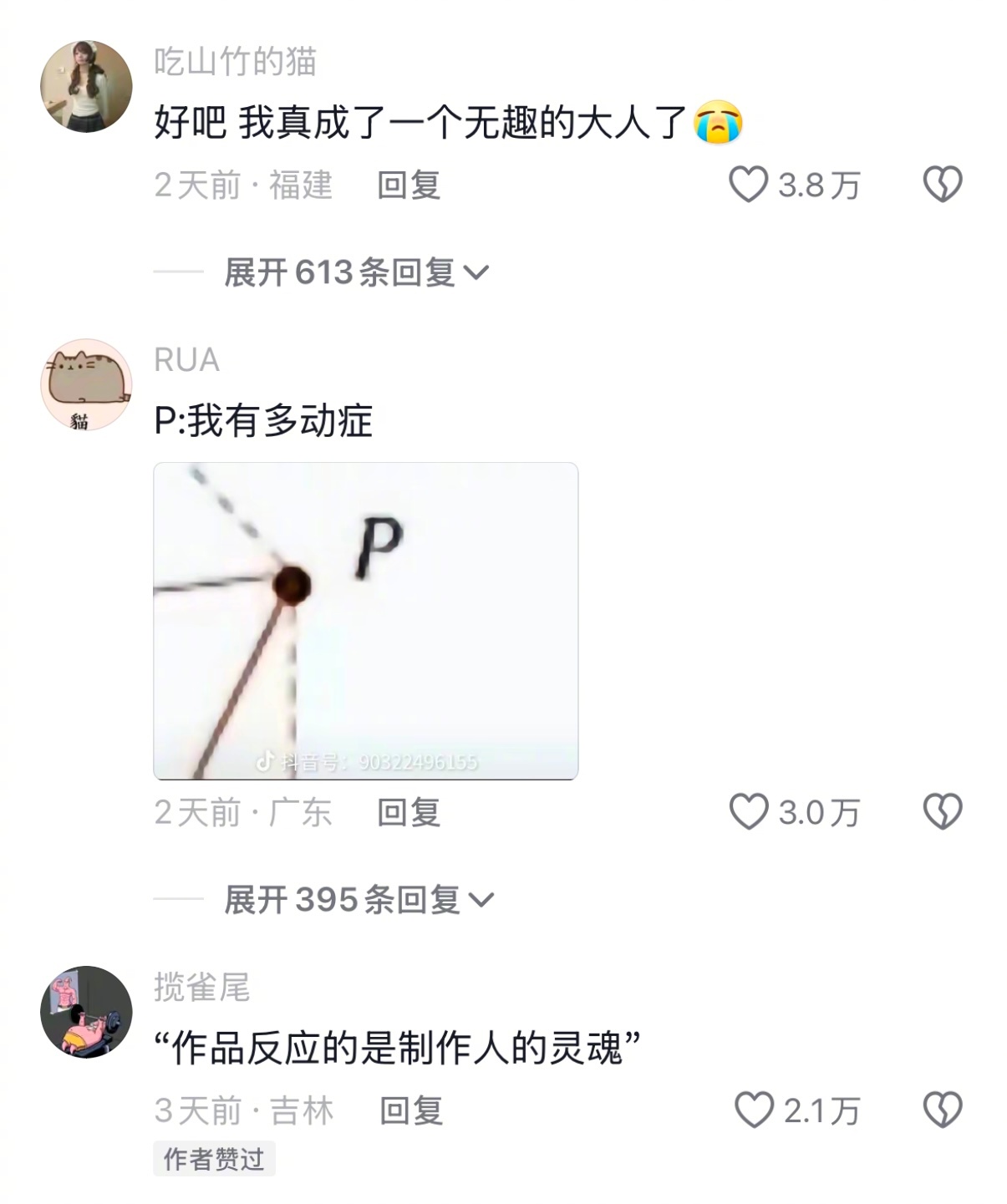Reply to RUA's comment
The width and height of the screenshot is (1007, 1204).
[x=408, y=812]
